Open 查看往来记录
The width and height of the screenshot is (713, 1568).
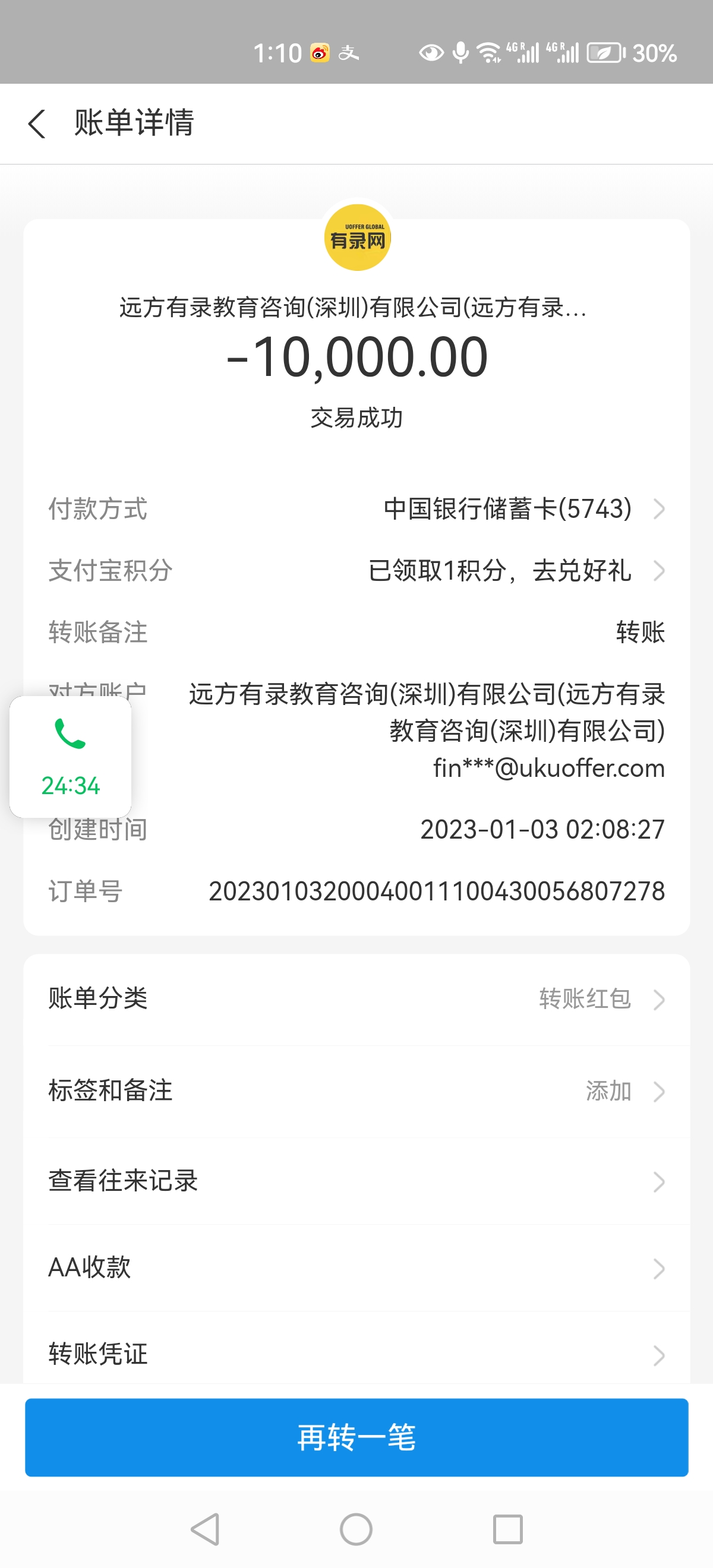[x=356, y=1181]
